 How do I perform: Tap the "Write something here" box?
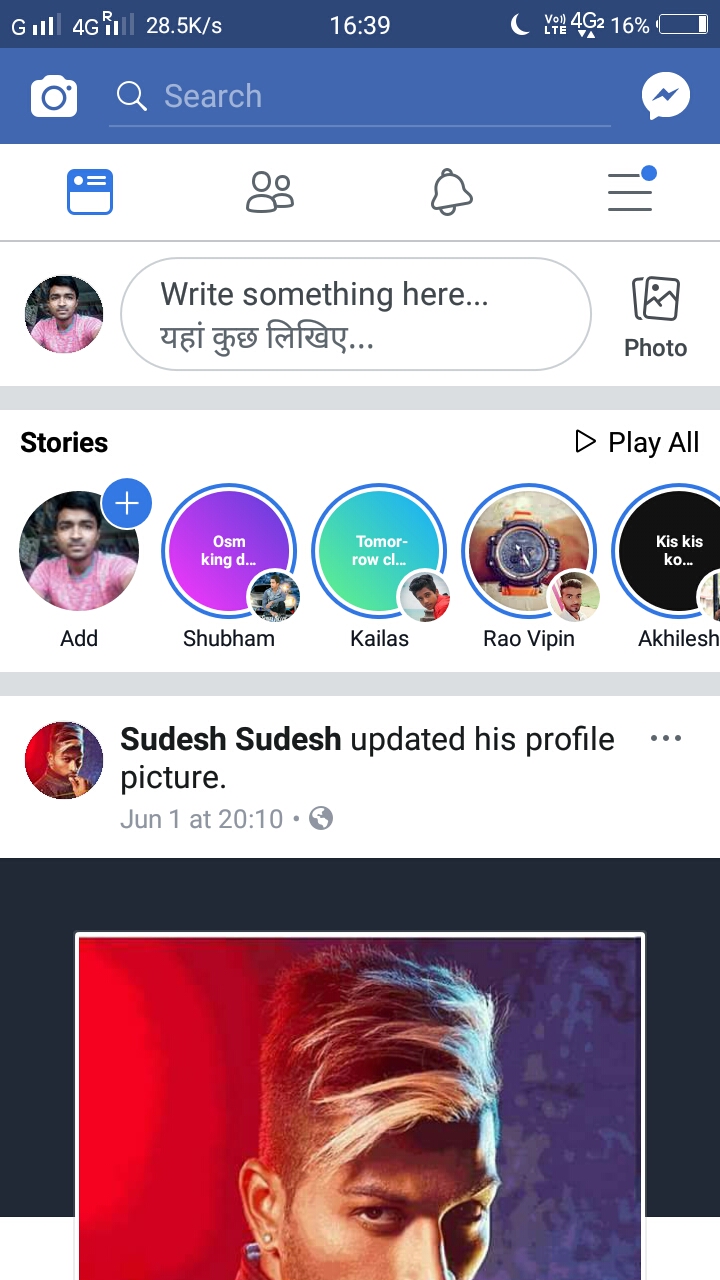click(355, 314)
